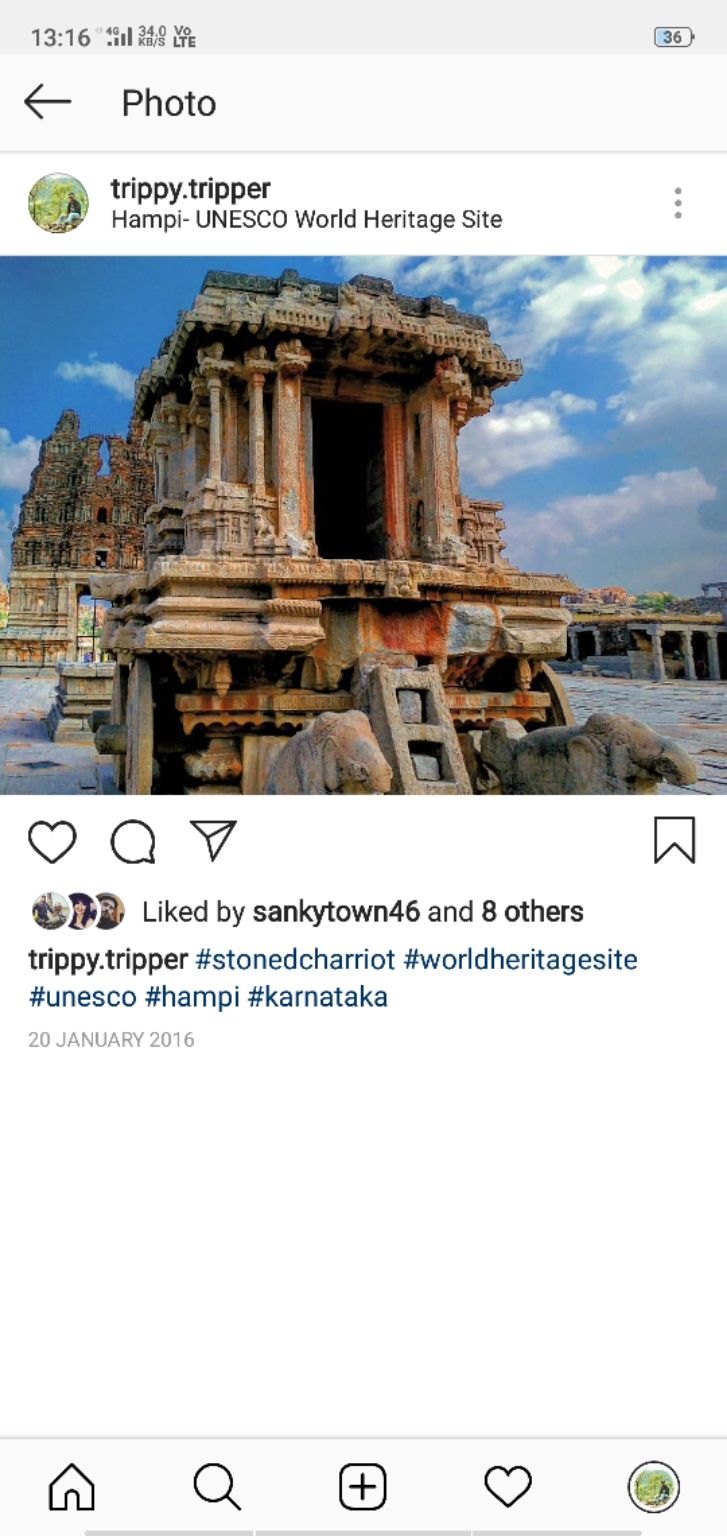Image resolution: width=727 pixels, height=1536 pixels.
Task: Open the Activity heart tab in bottom bar
Action: [x=508, y=1486]
